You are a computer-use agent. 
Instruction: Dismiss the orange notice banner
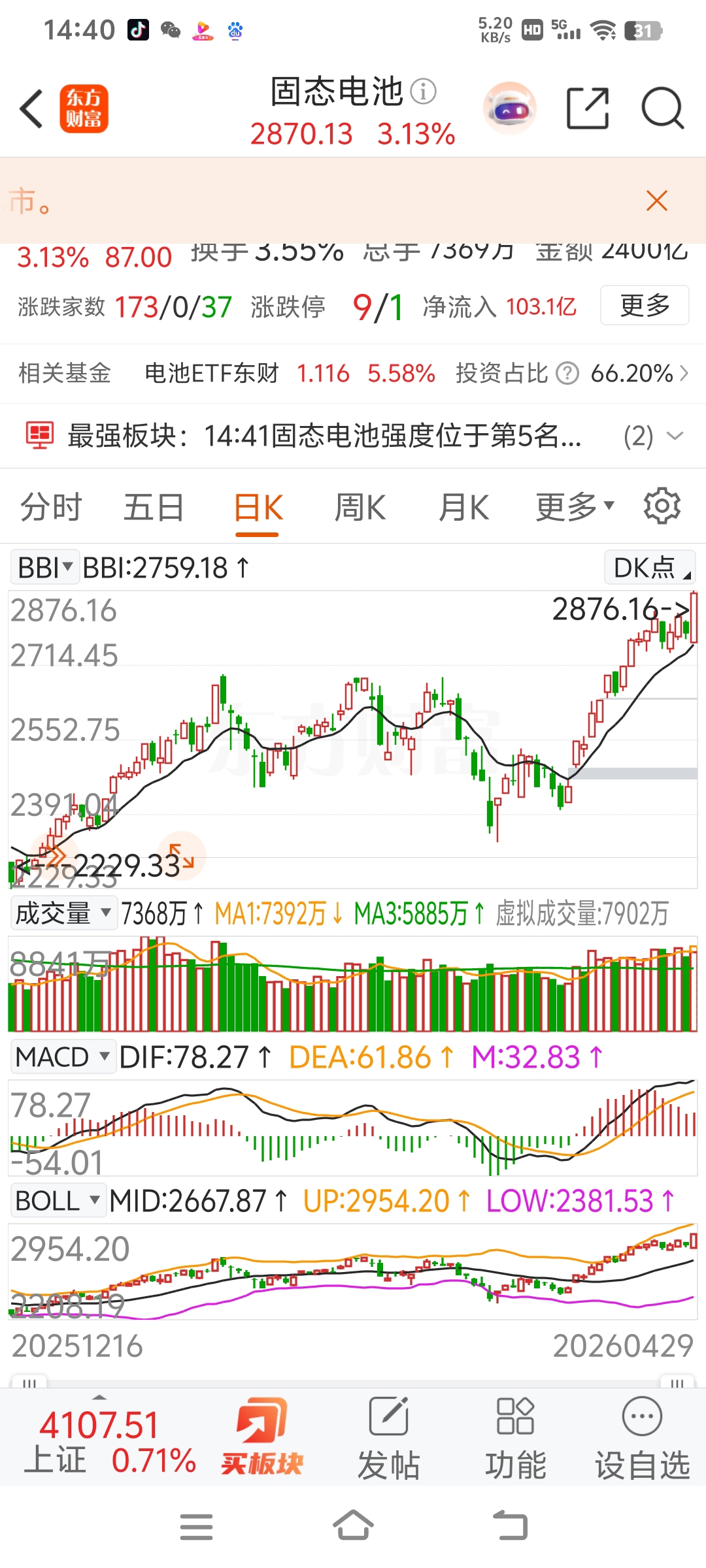[656, 201]
